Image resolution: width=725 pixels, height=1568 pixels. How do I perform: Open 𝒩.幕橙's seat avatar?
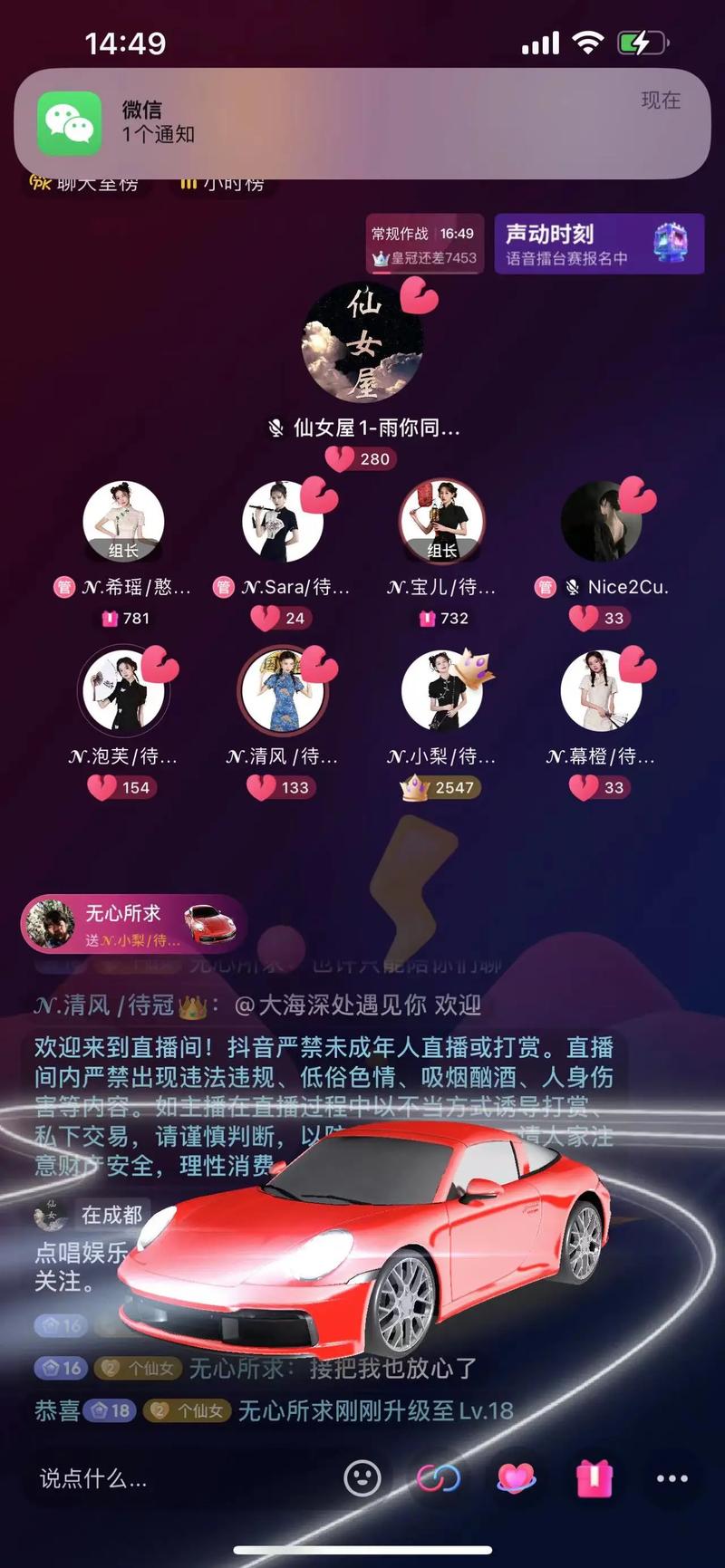602,690
